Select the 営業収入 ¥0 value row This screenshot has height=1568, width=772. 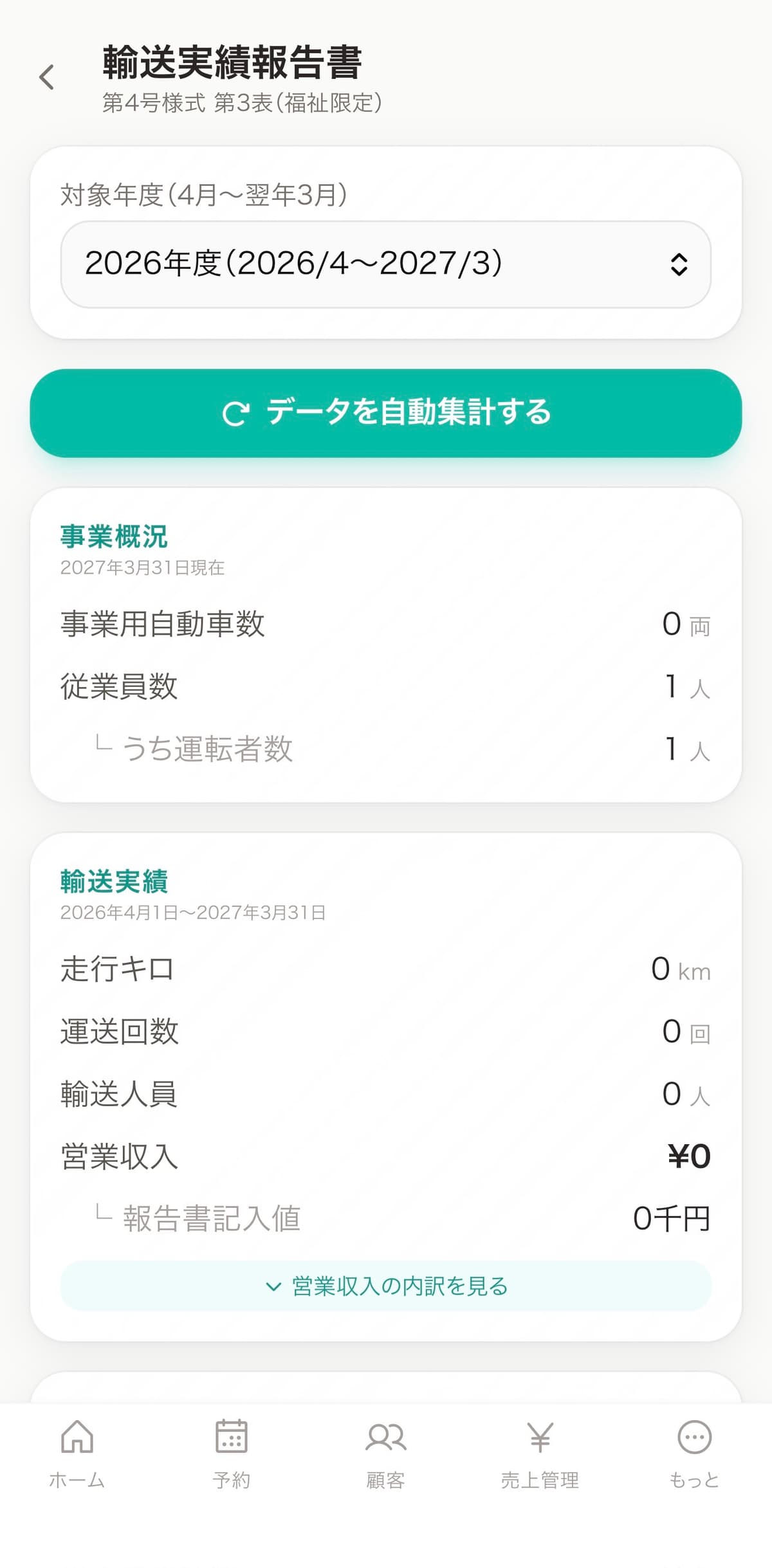(x=385, y=1158)
